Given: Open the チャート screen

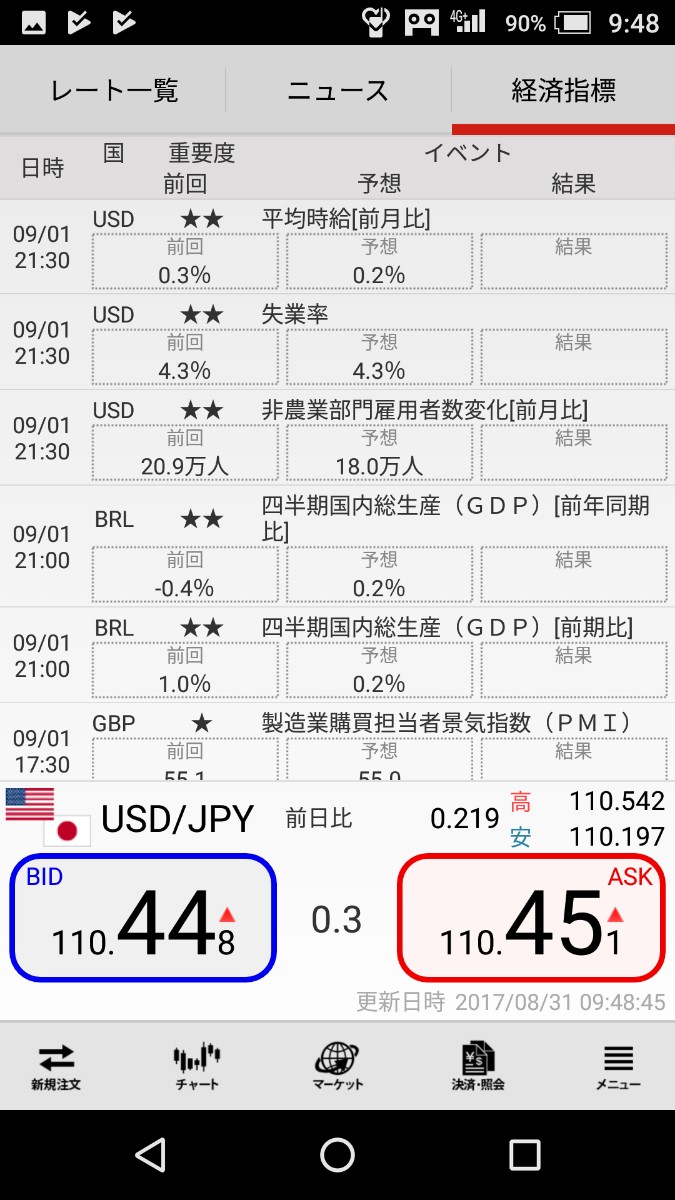Looking at the screenshot, I should pos(196,1066).
